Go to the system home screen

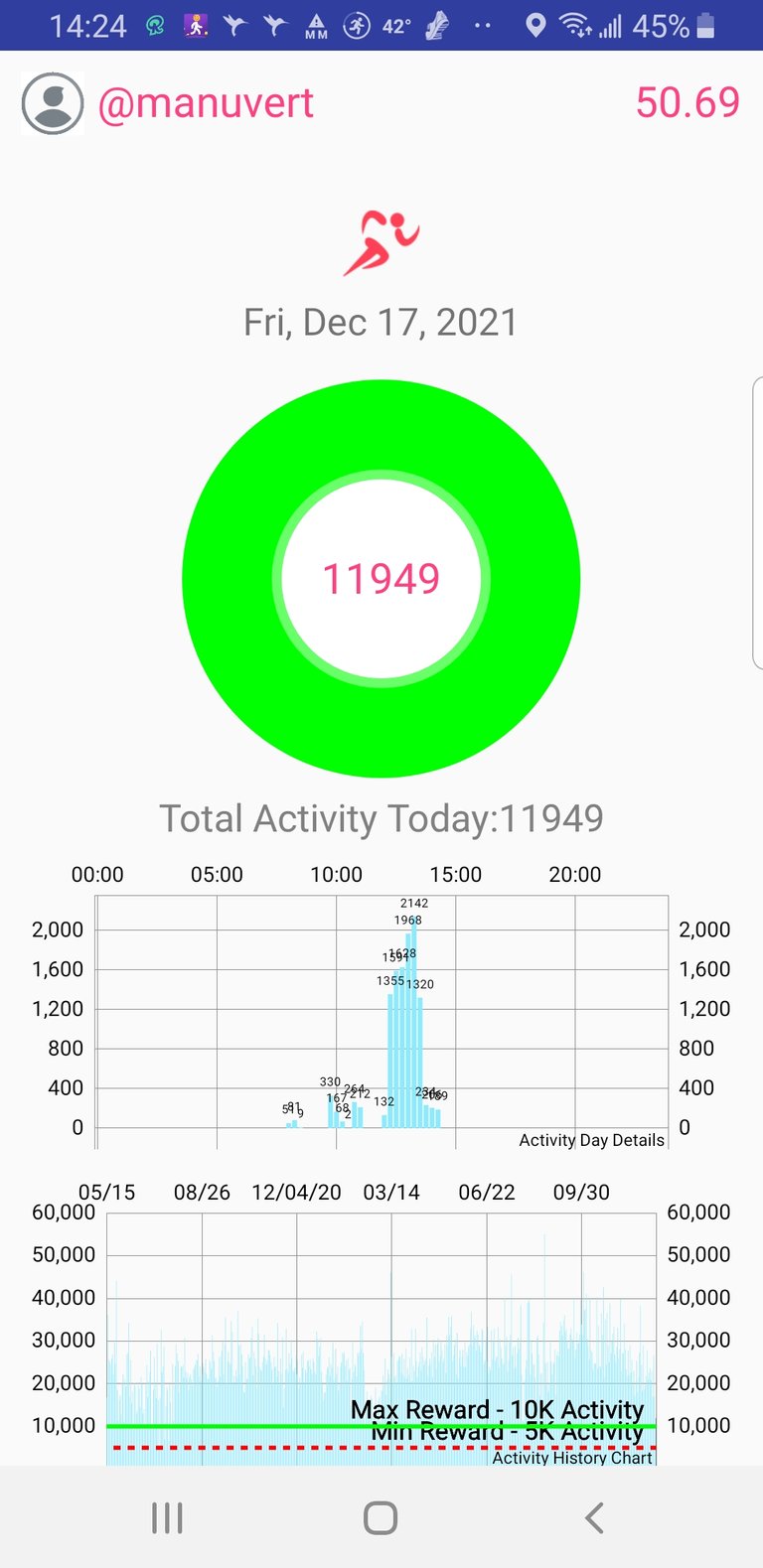click(381, 1517)
